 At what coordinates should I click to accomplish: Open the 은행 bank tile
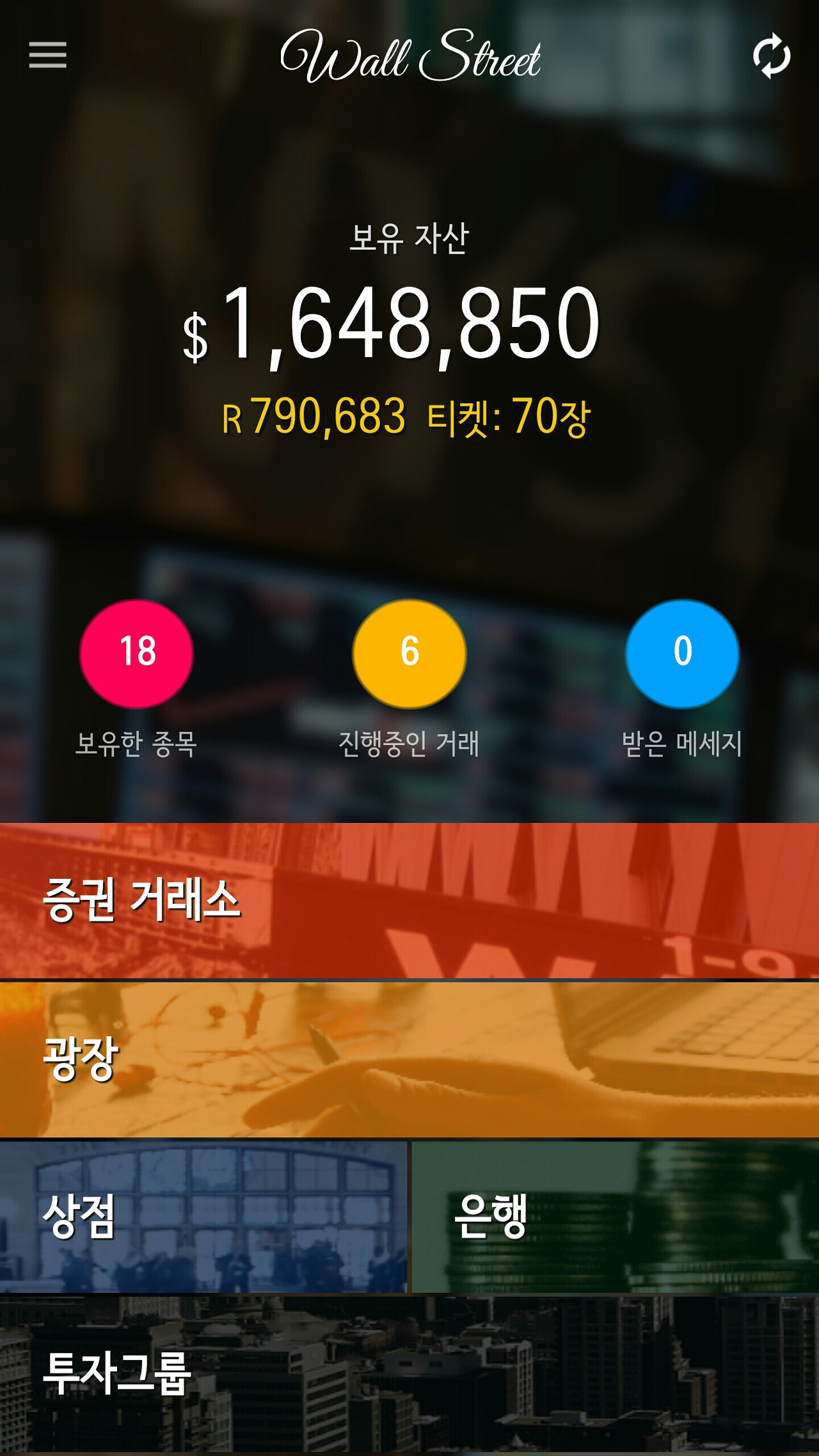[x=615, y=1217]
